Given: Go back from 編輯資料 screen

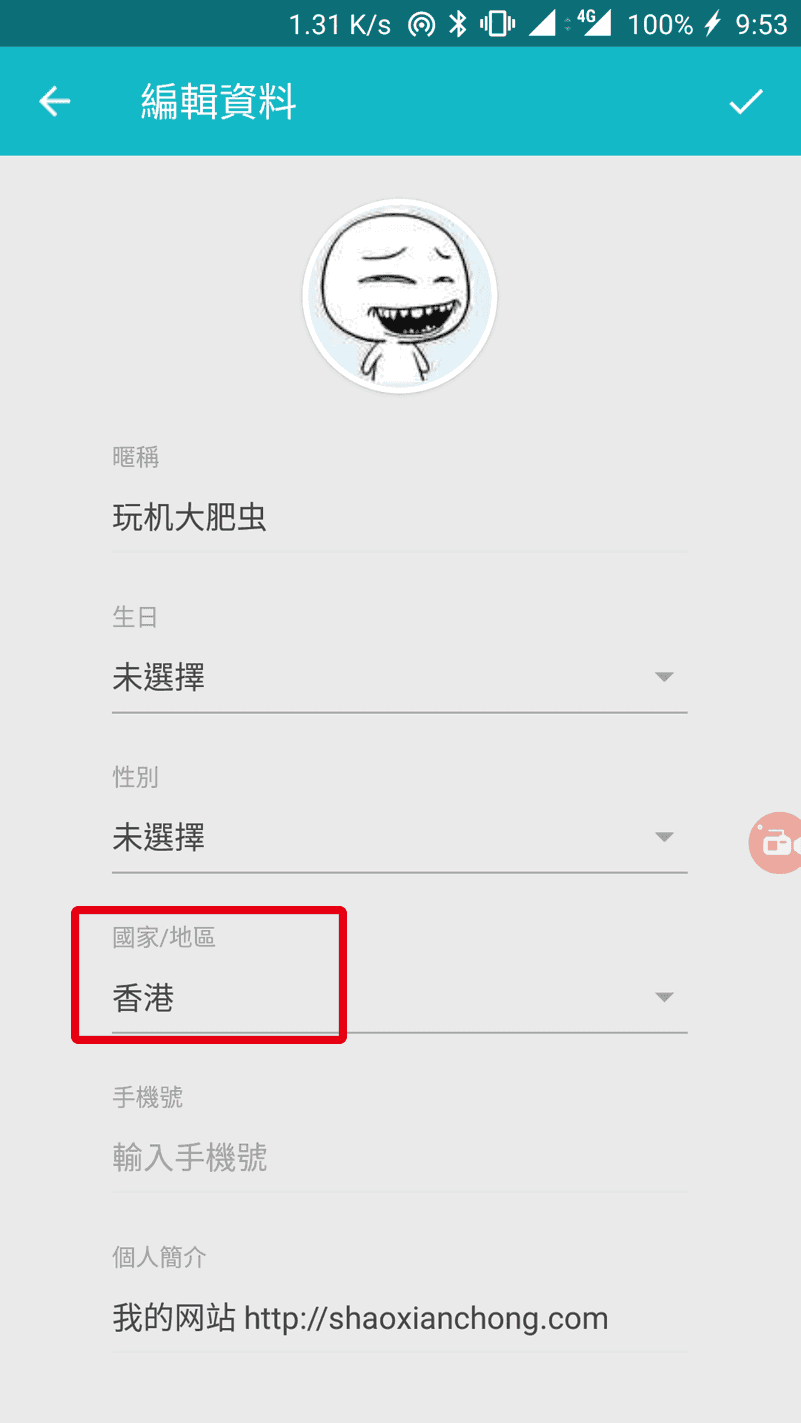Looking at the screenshot, I should click(54, 101).
